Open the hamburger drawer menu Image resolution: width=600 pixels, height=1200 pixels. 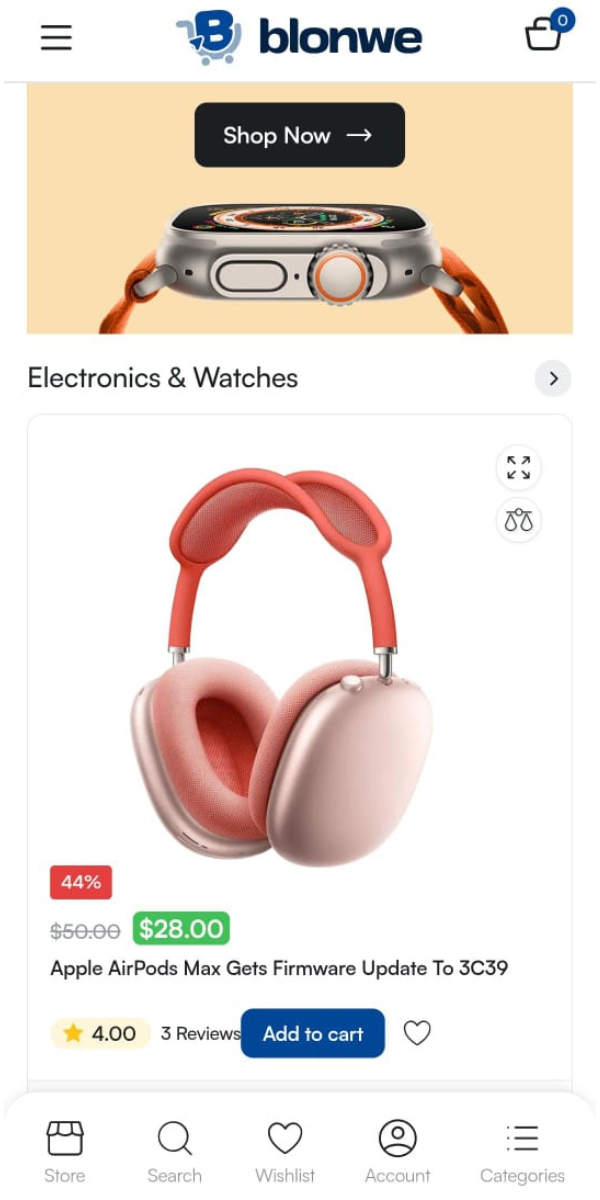[x=56, y=37]
